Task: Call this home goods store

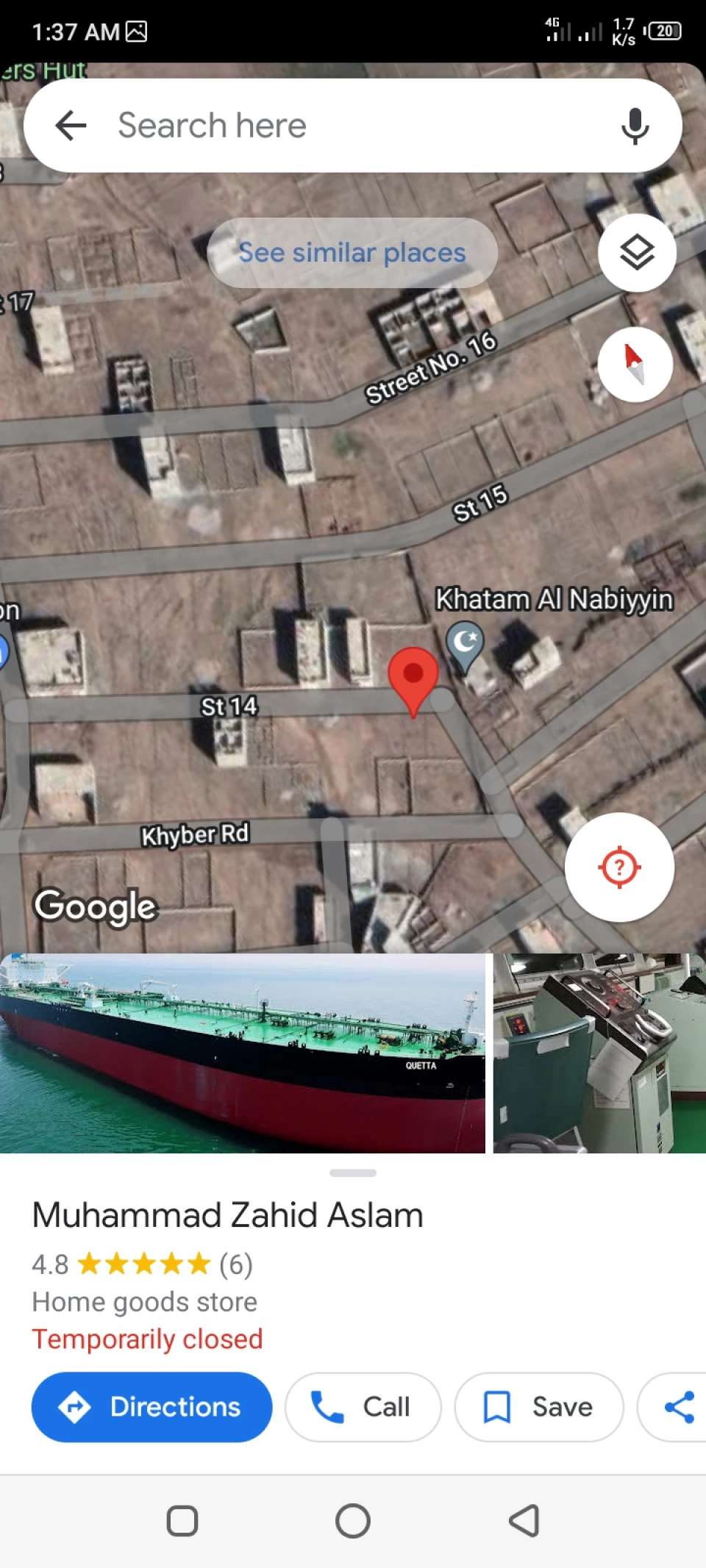Action: point(363,1407)
